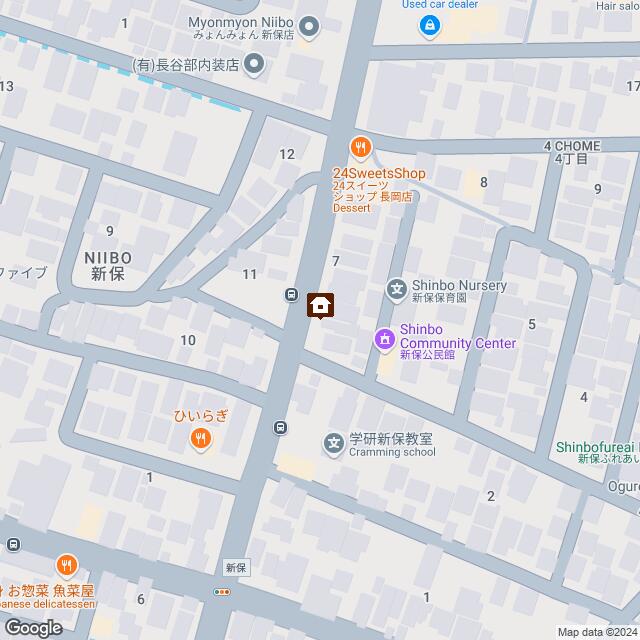The width and height of the screenshot is (640, 640).
Task: Open Shinbo Community Center pin
Action: [384, 341]
